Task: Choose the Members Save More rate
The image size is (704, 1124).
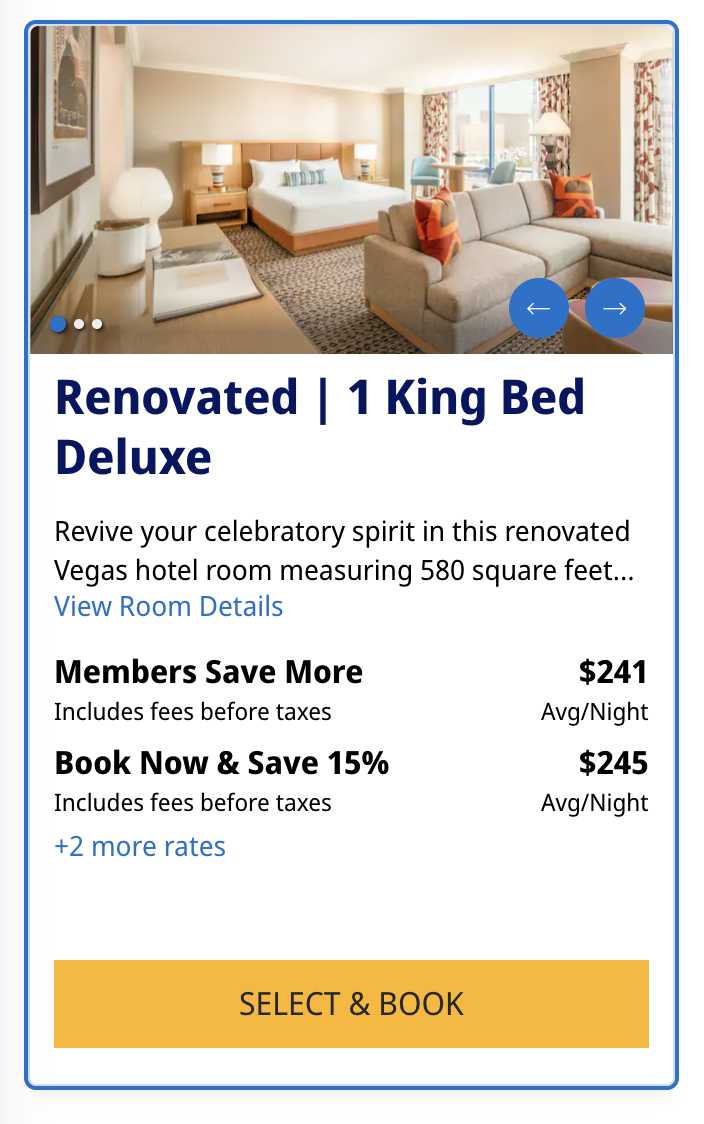Action: (208, 672)
